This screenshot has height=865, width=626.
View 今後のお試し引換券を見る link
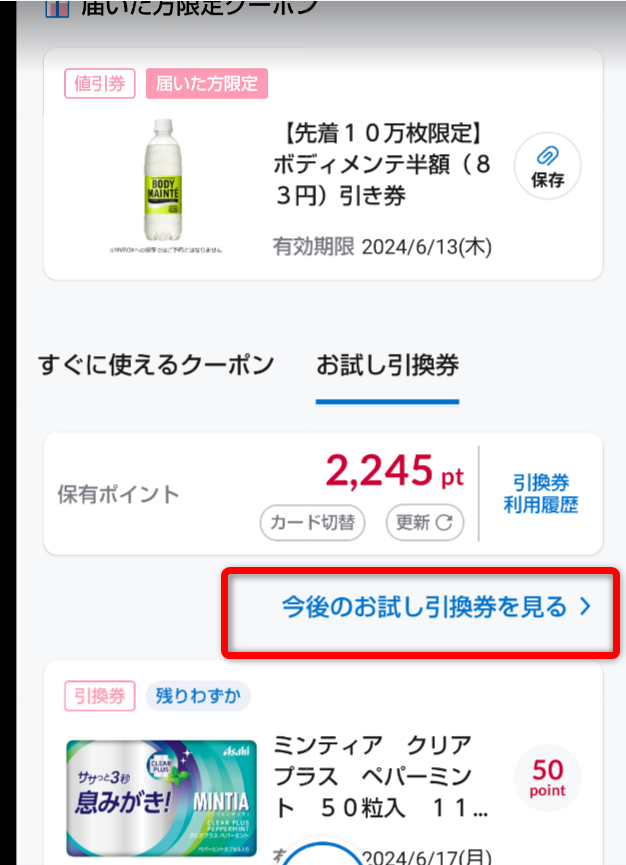point(434,607)
